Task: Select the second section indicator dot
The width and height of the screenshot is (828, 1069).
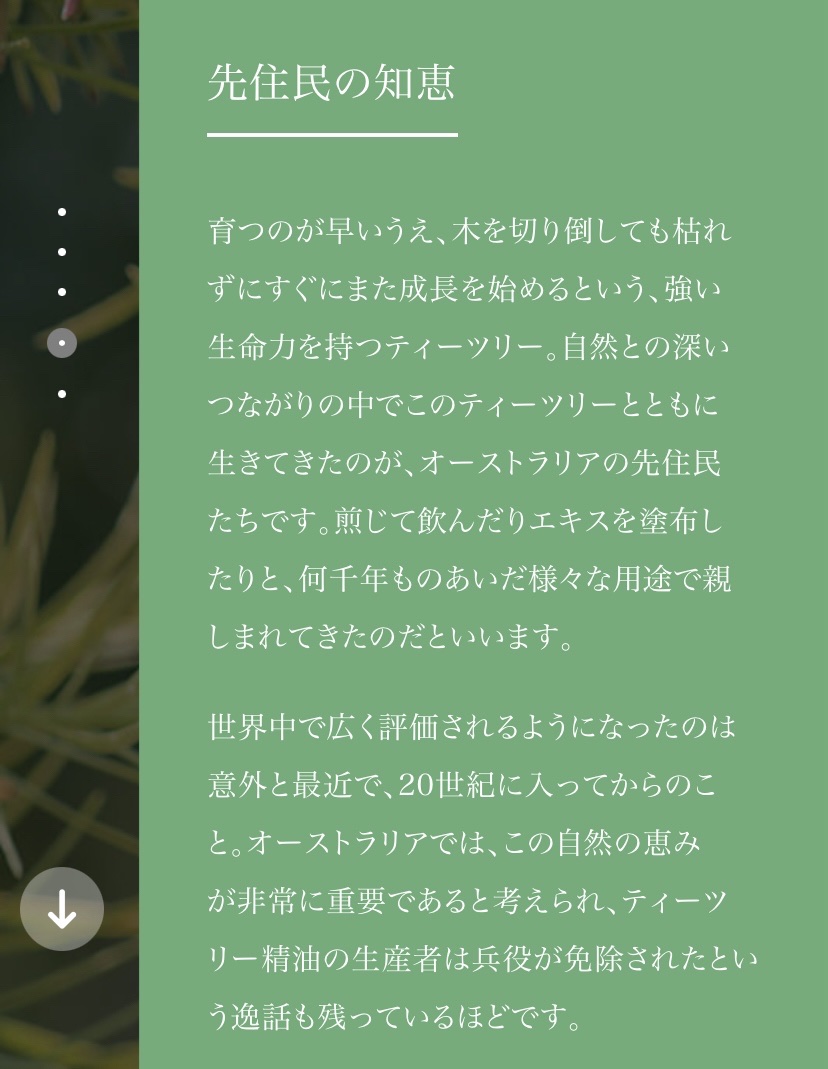Action: pyautogui.click(x=62, y=252)
